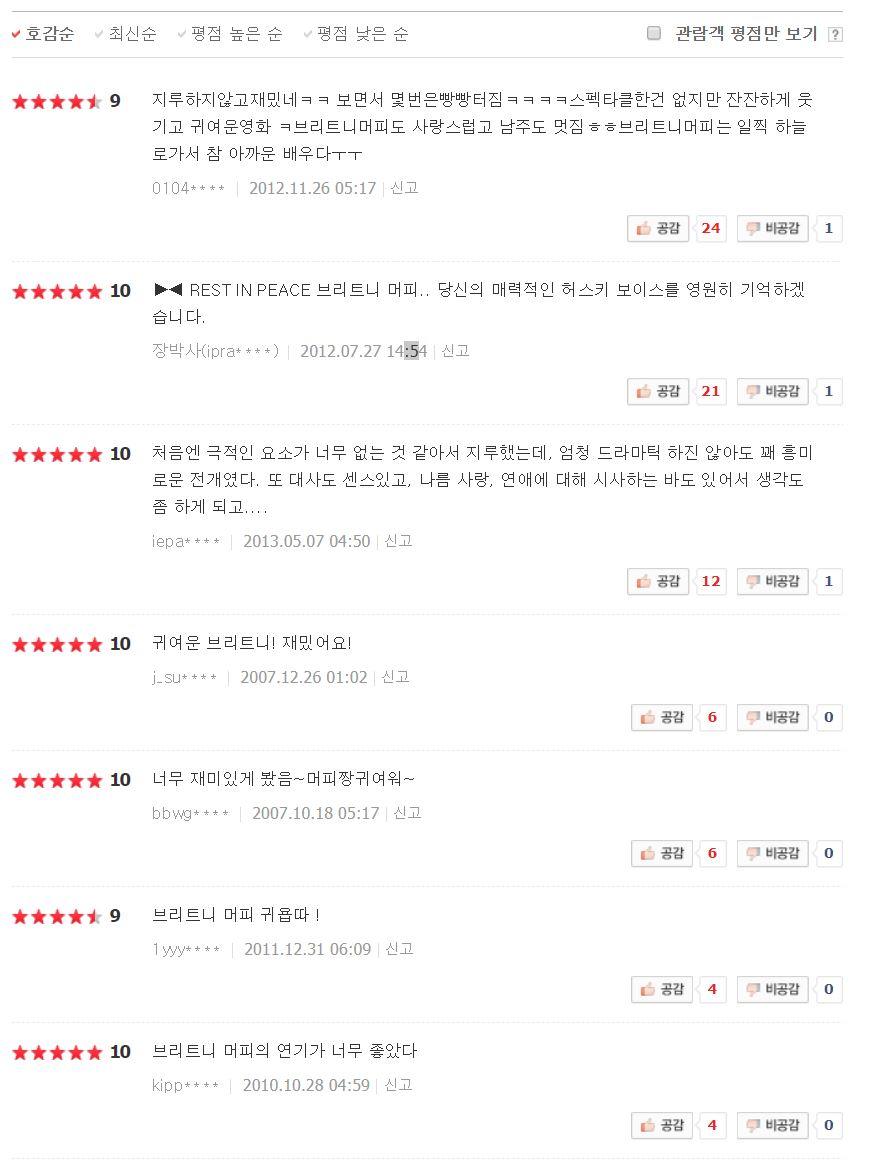Open the help icon beside 관람객 평점만 보기
The width and height of the screenshot is (871, 1164).
835,34
